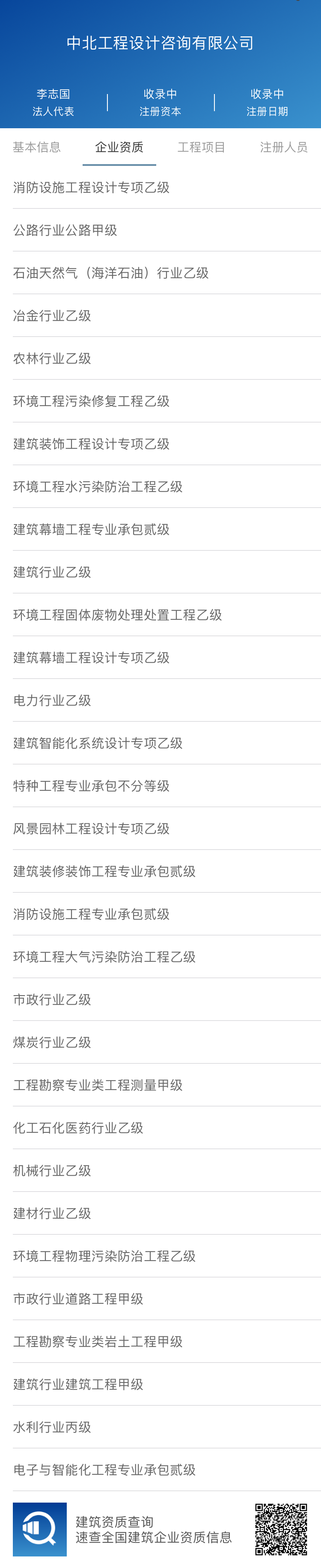
Task: Select the 企业资质 tab
Action: pos(119,147)
